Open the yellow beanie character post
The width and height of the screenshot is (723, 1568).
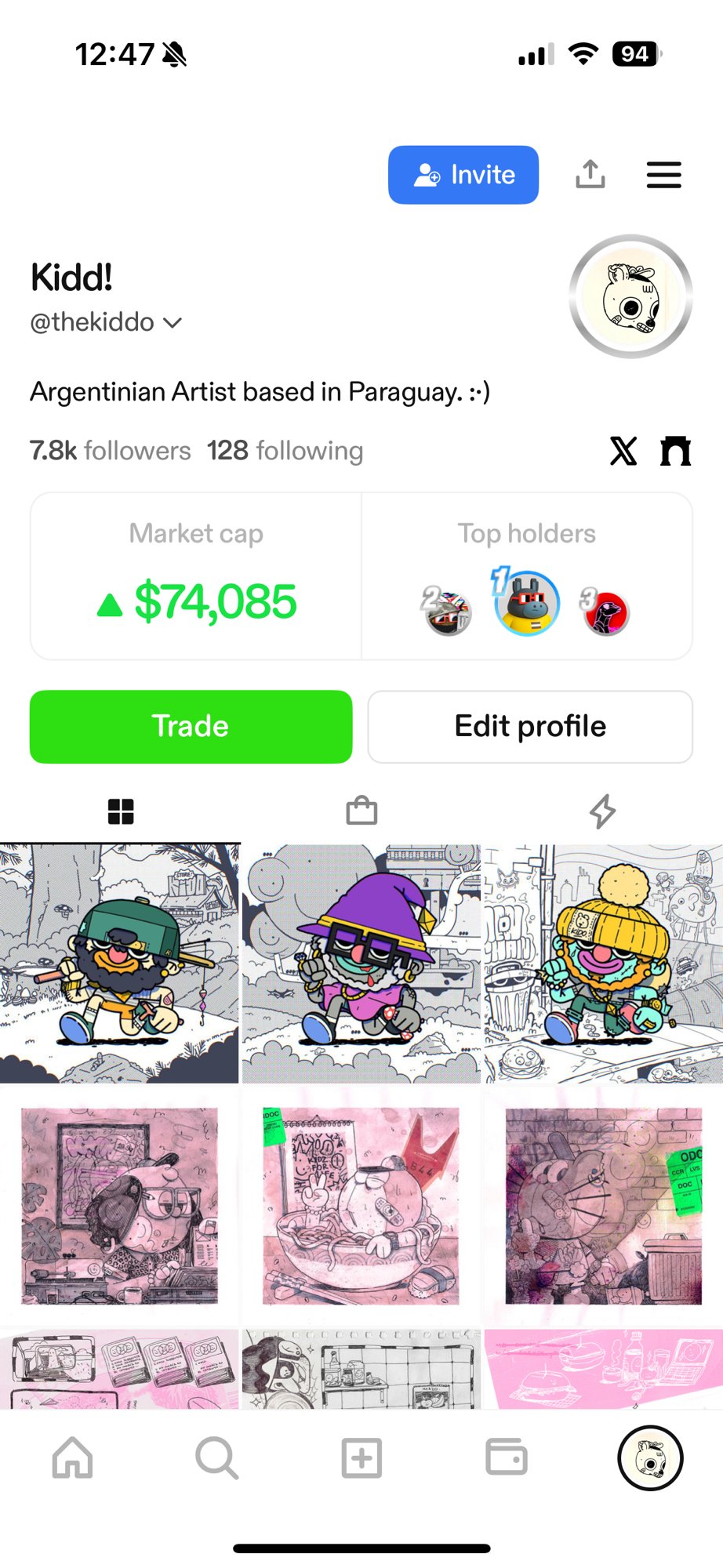tap(603, 964)
